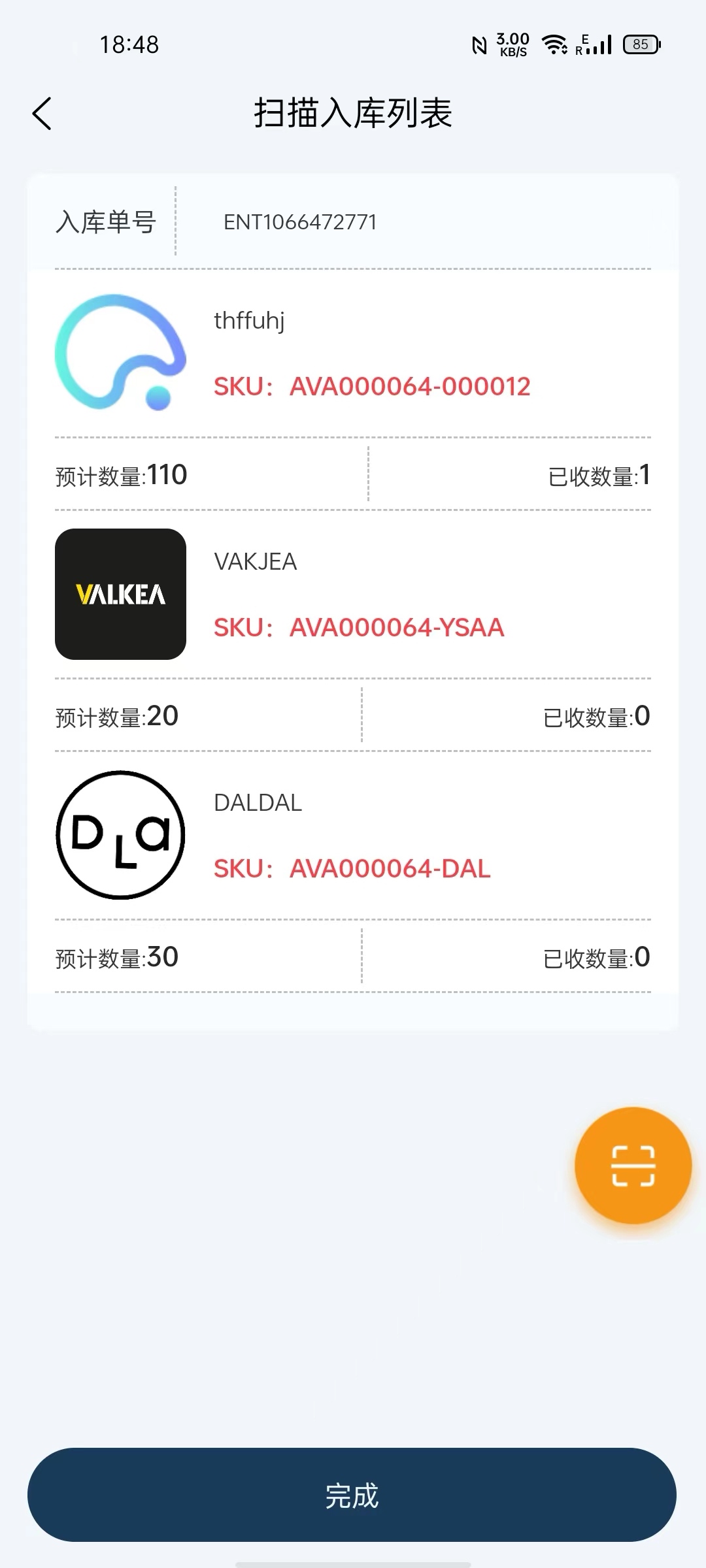
Task: Open the DALDAL product row
Action: [353, 836]
